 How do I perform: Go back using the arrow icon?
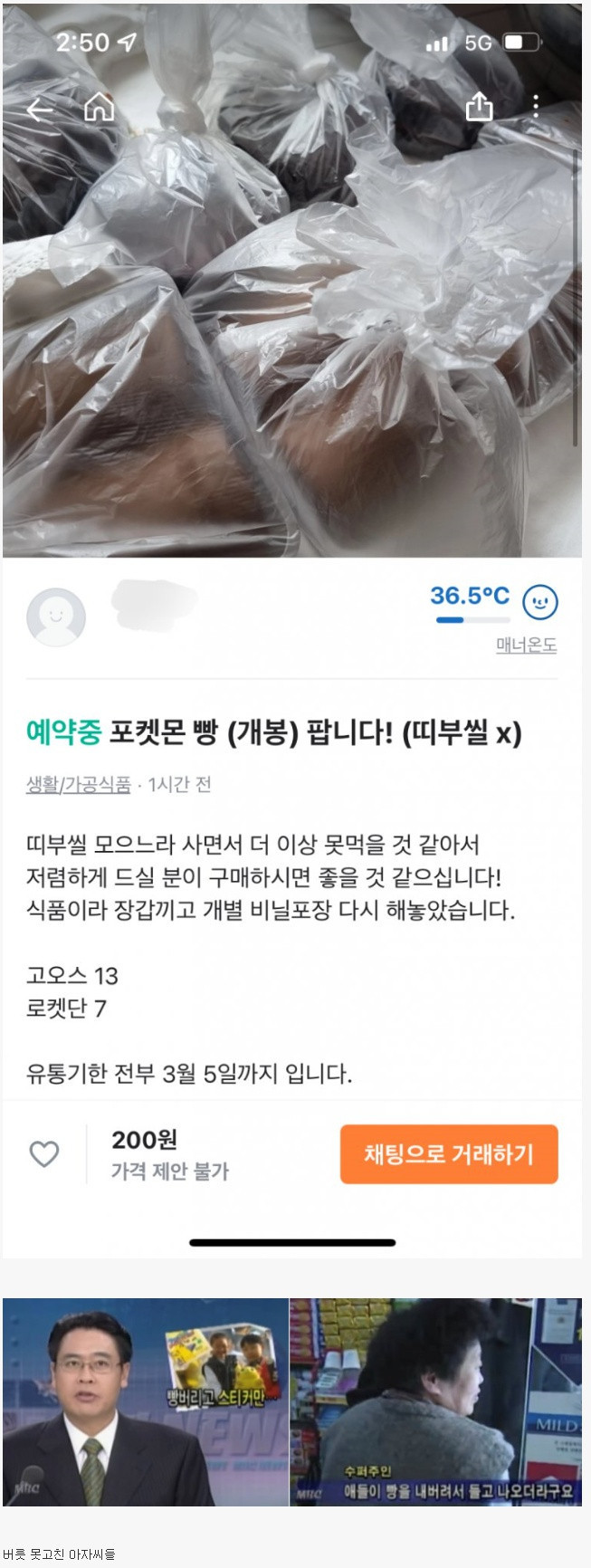pyautogui.click(x=40, y=110)
